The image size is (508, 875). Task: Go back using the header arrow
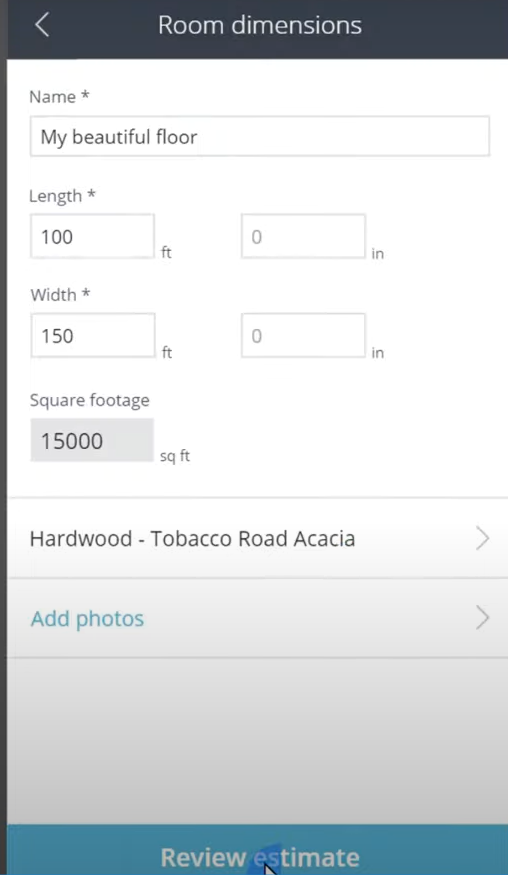(x=42, y=26)
